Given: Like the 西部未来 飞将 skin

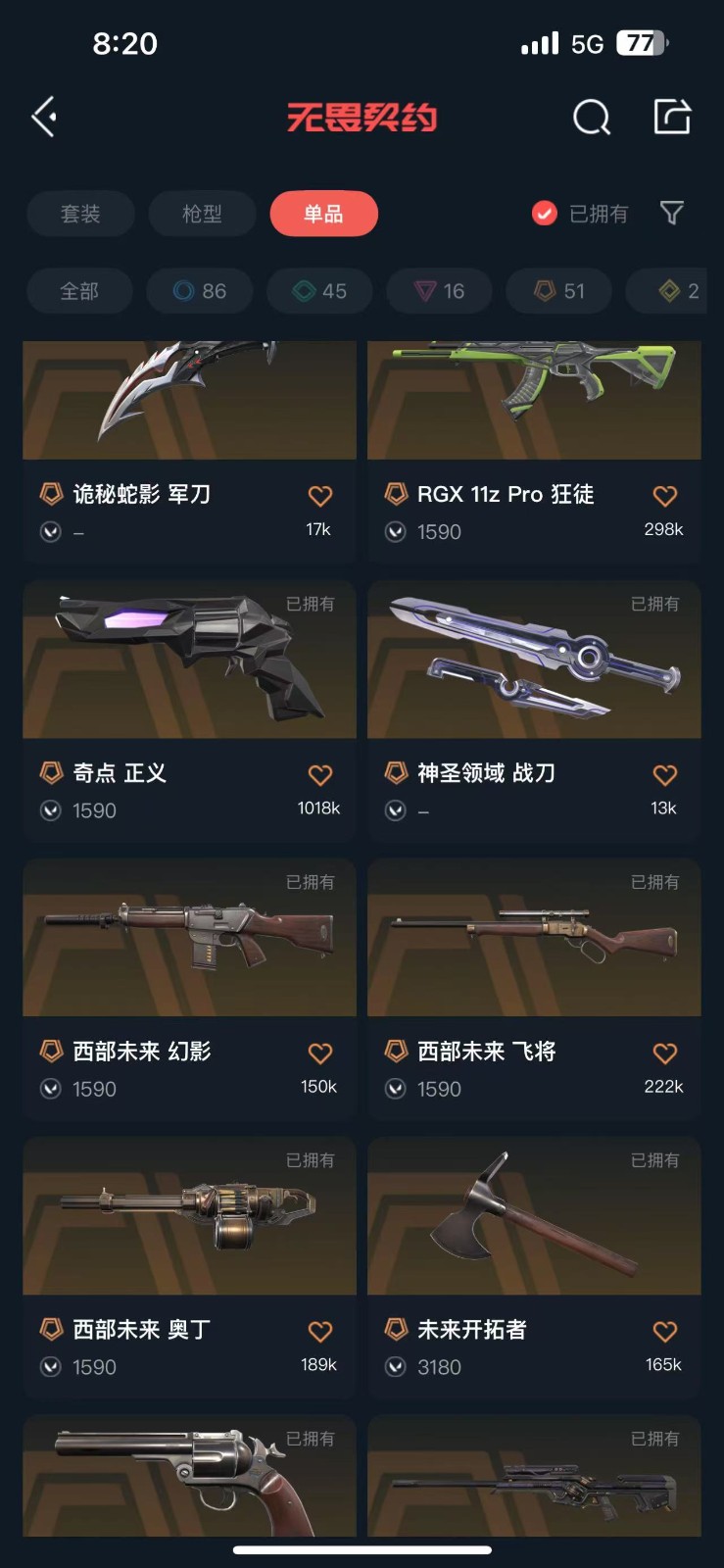Looking at the screenshot, I should tap(664, 1053).
